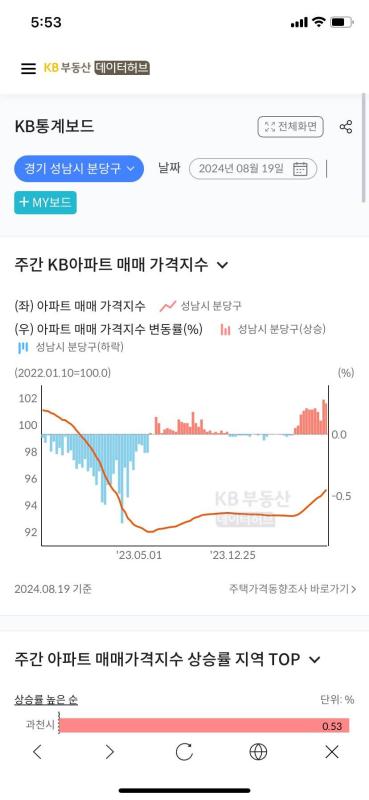Screen dimensions: 369x800
Task: Open the date picker showing 2024년 08월 19일
Action: pos(253,169)
